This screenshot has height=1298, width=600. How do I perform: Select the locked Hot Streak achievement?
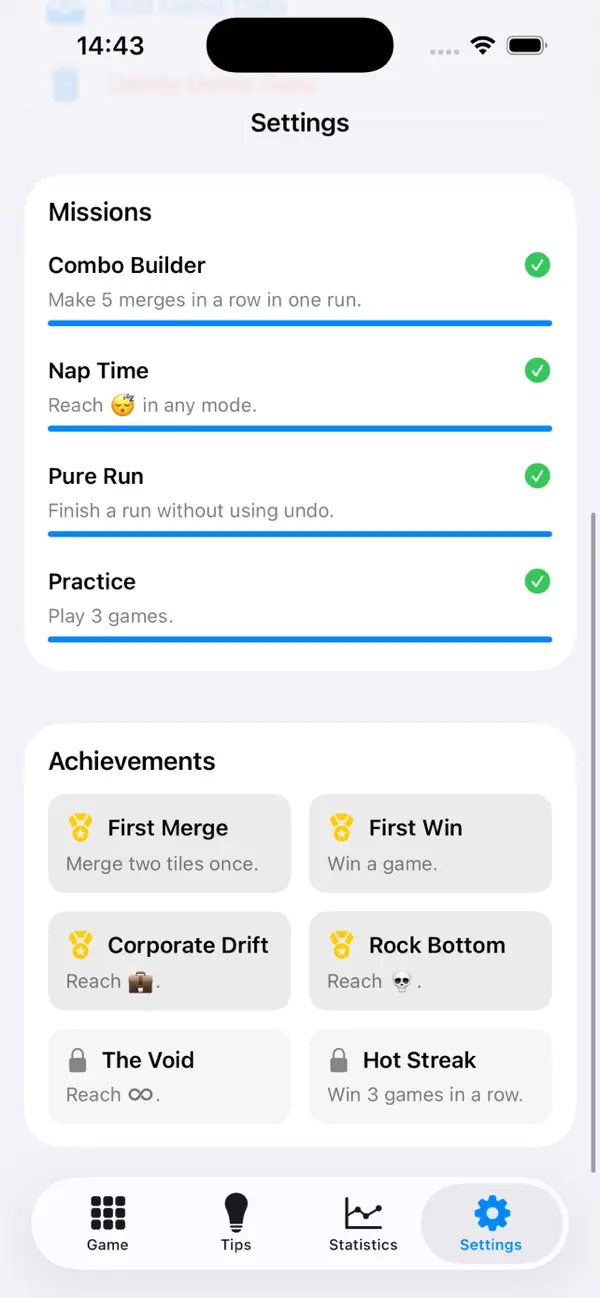tap(430, 1076)
